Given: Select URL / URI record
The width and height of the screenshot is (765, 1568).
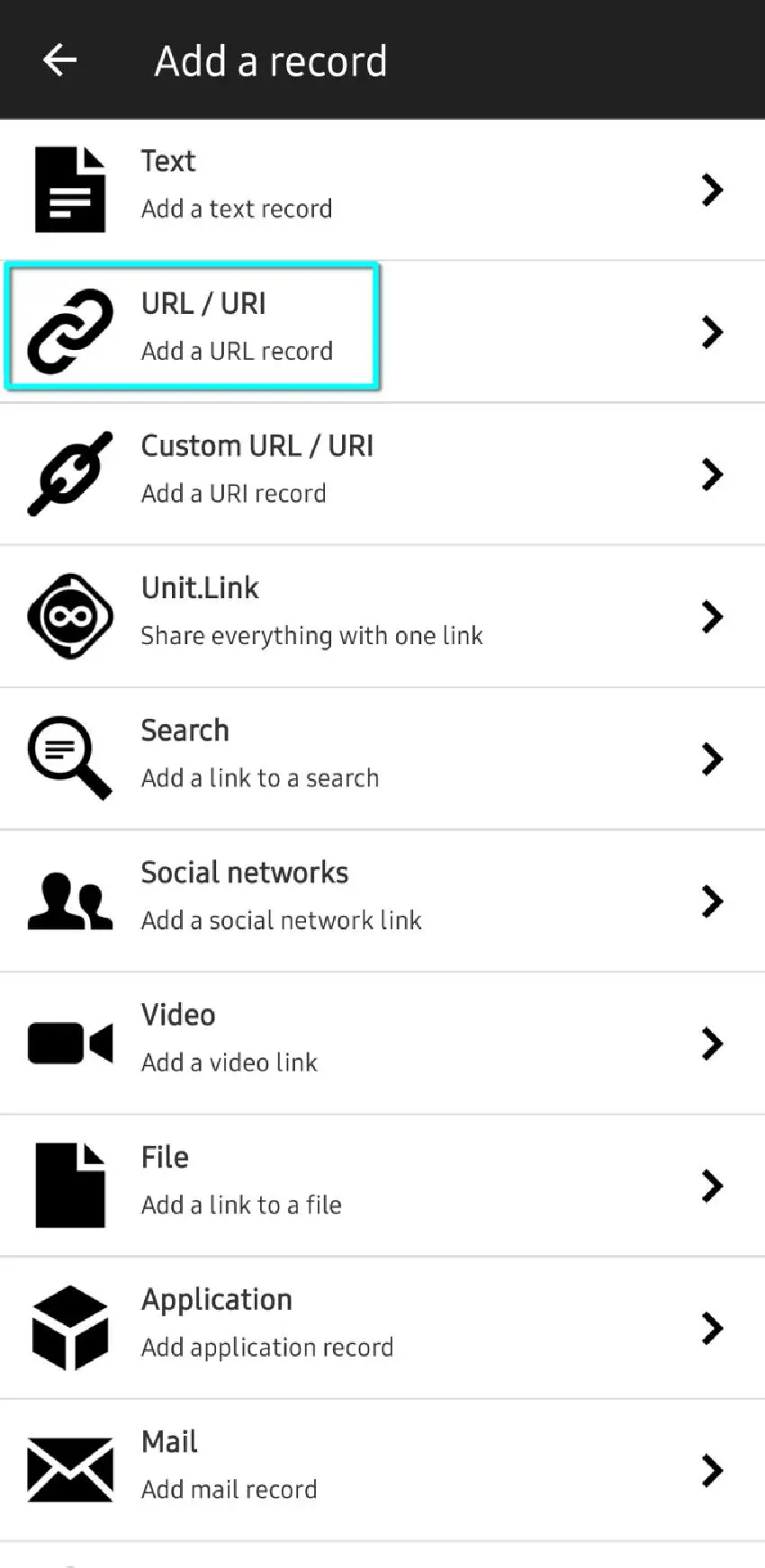Looking at the screenshot, I should (382, 329).
